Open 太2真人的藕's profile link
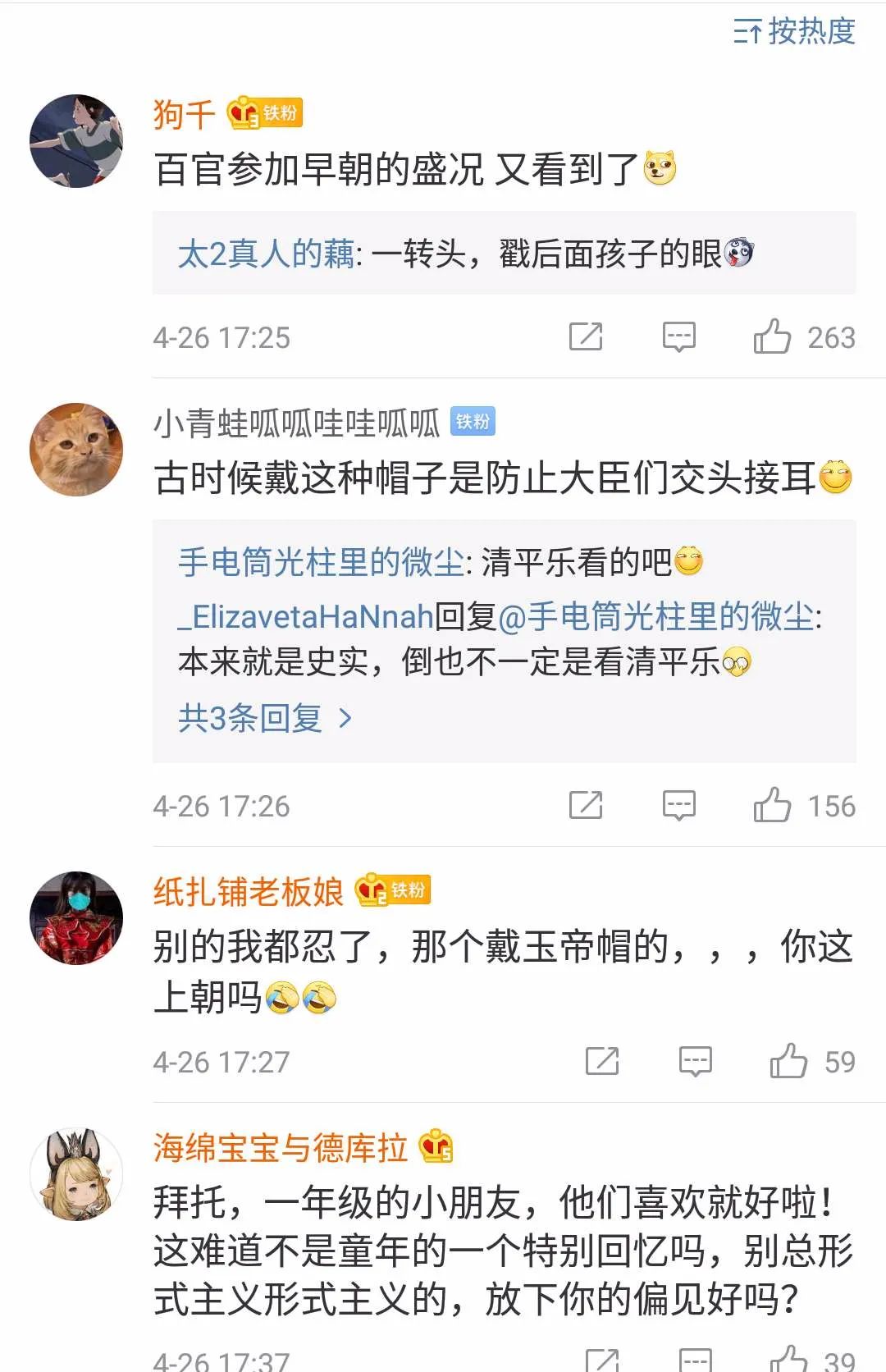Image resolution: width=886 pixels, height=1372 pixels. pyautogui.click(x=266, y=254)
